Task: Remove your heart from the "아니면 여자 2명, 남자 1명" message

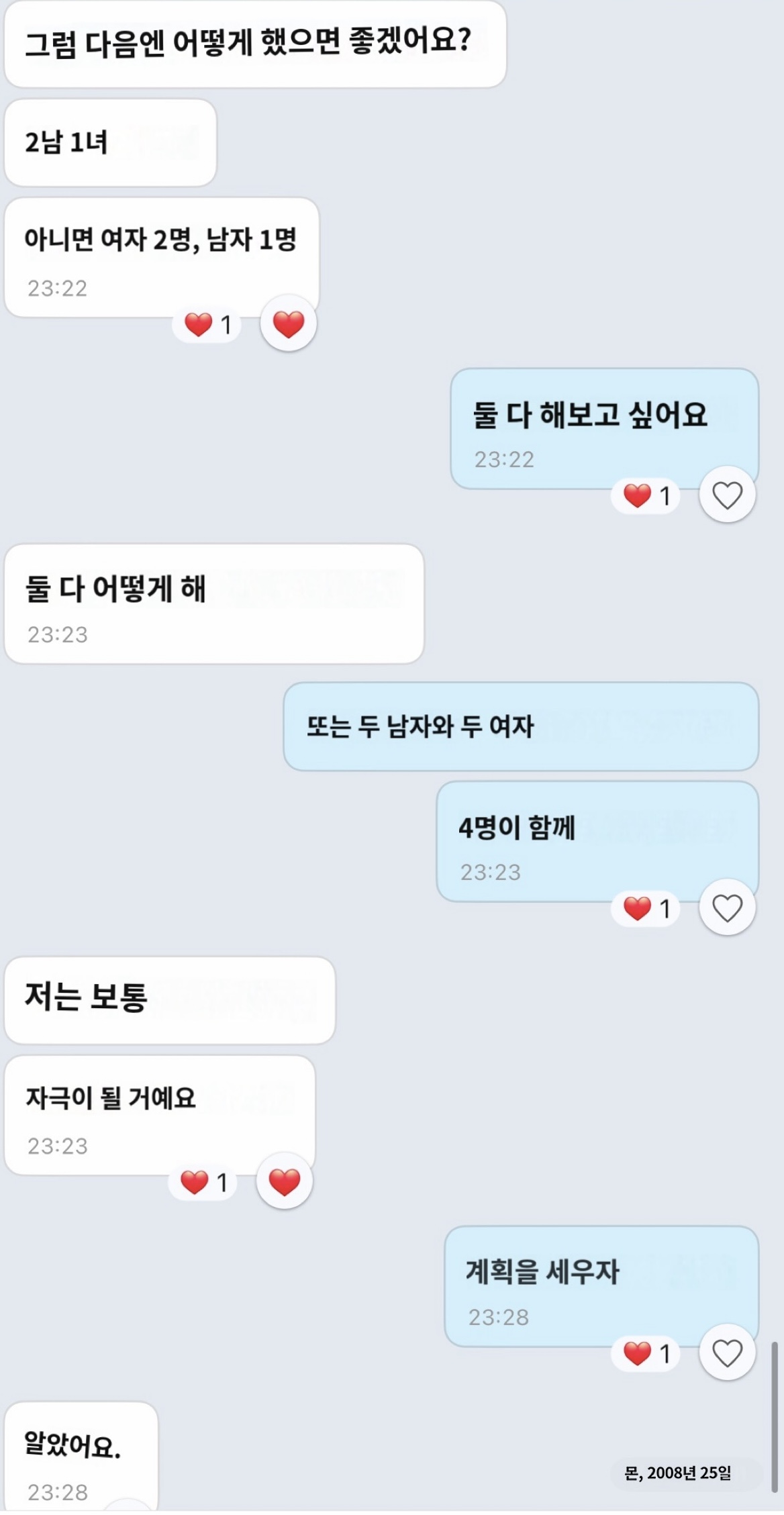Action: point(289,324)
